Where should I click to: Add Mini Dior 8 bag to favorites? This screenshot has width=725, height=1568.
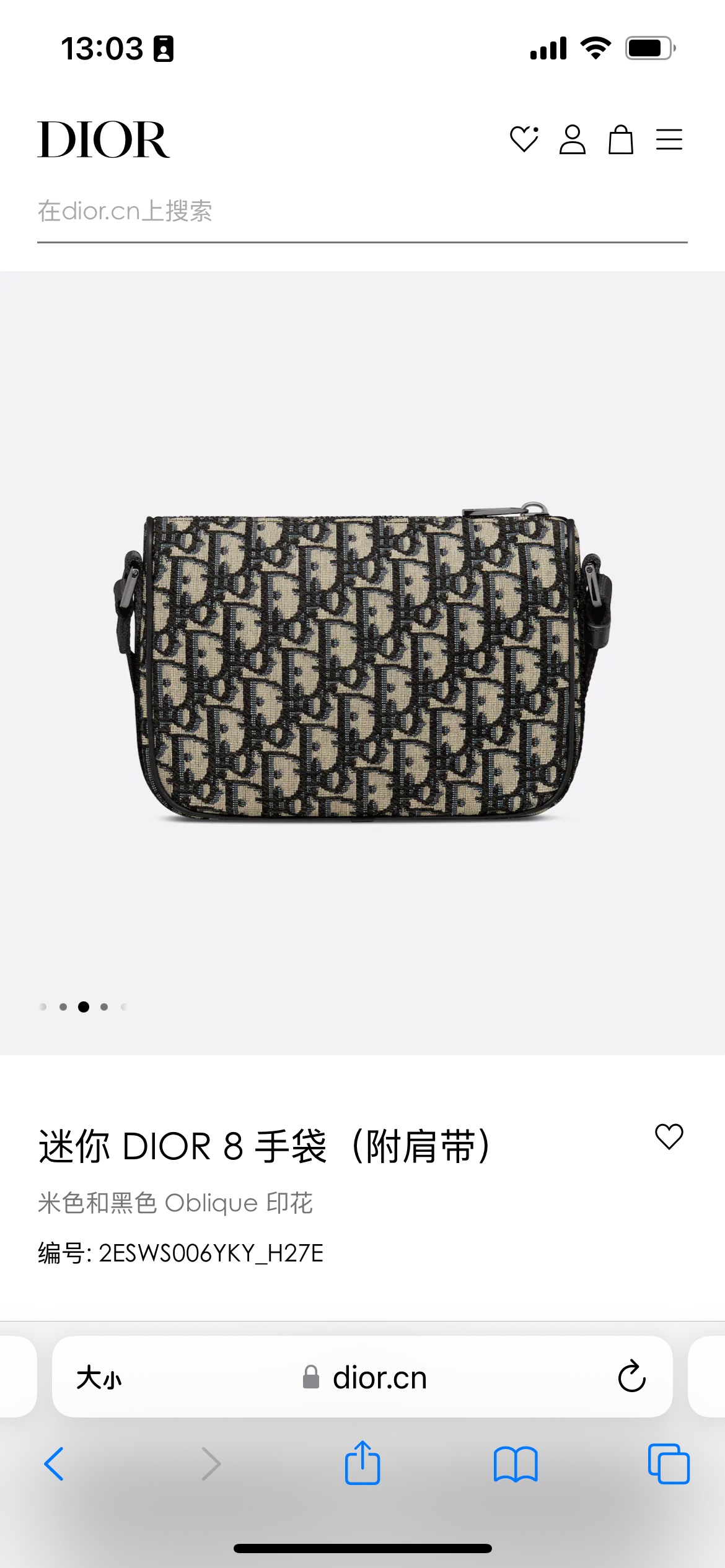coord(669,1137)
